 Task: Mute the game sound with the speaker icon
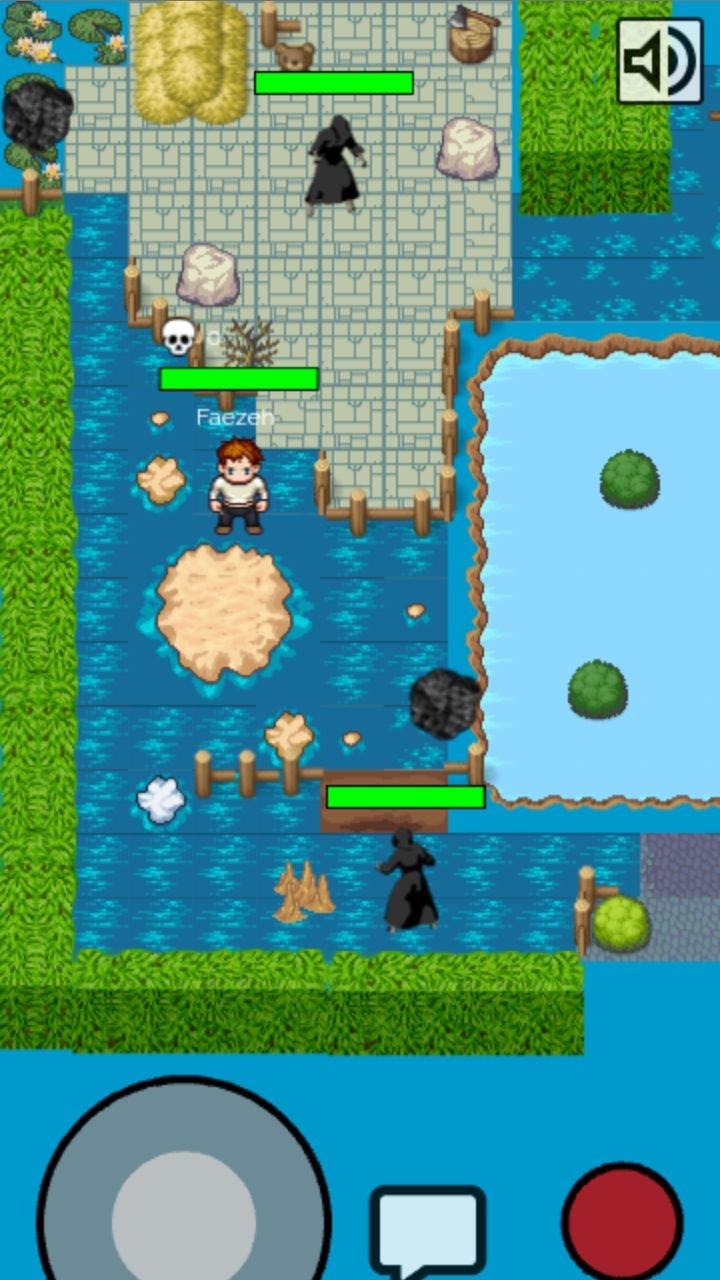659,61
